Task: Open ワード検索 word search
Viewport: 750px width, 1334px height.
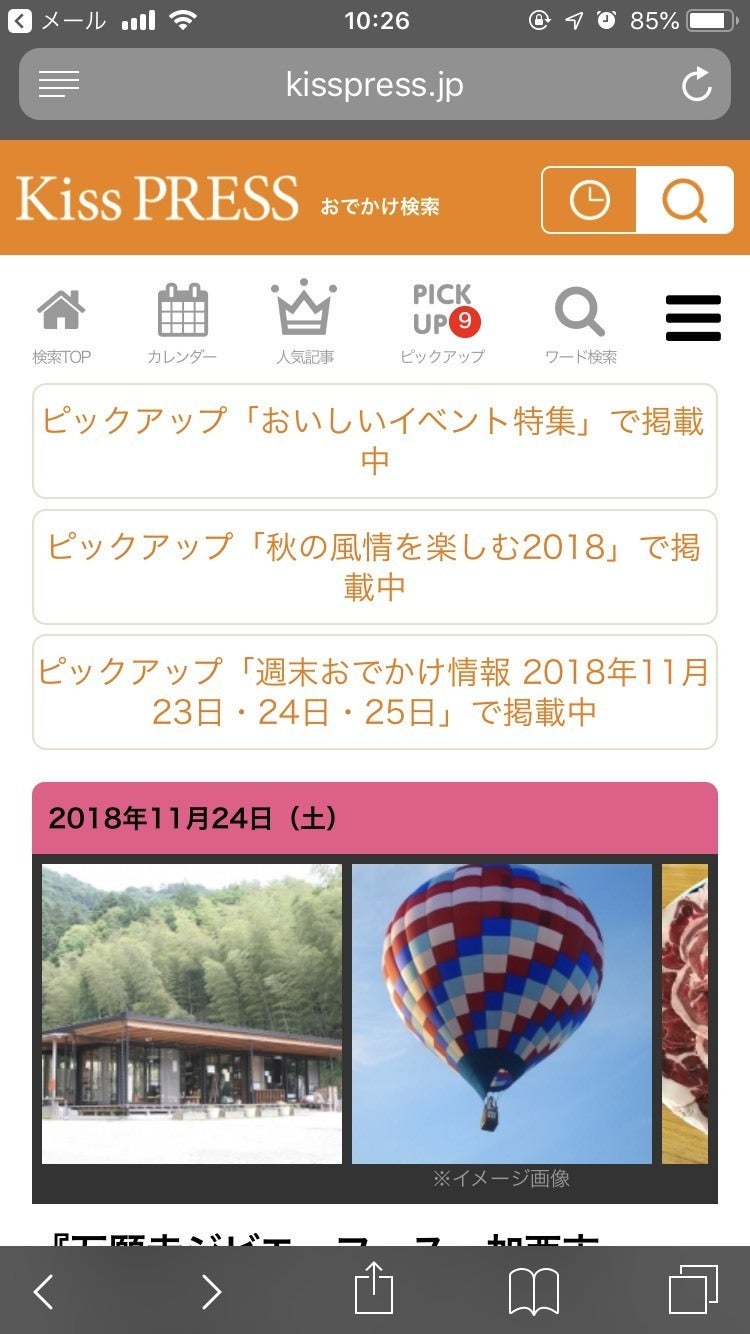Action: (580, 323)
